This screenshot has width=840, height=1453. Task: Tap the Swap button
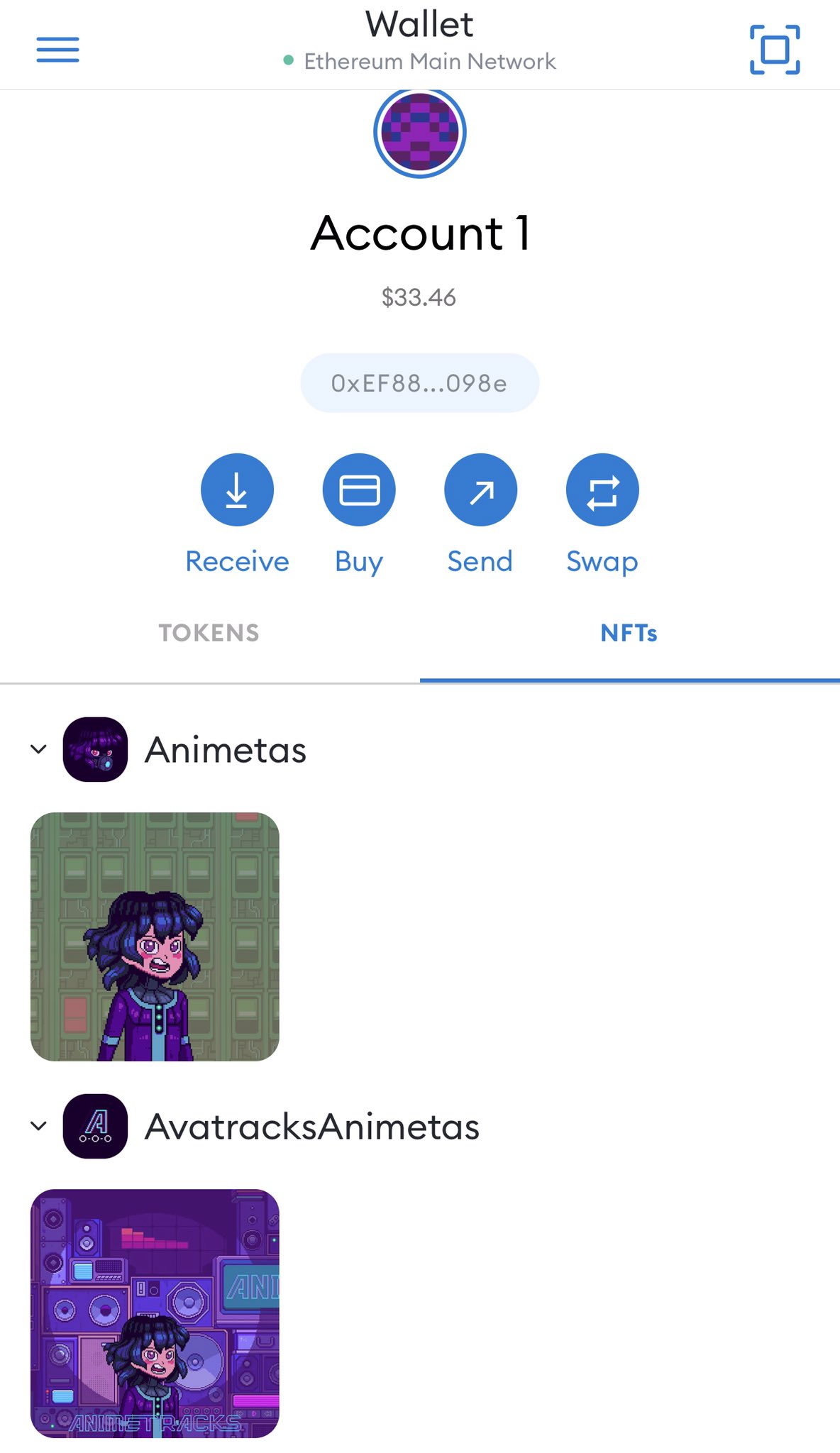[602, 490]
